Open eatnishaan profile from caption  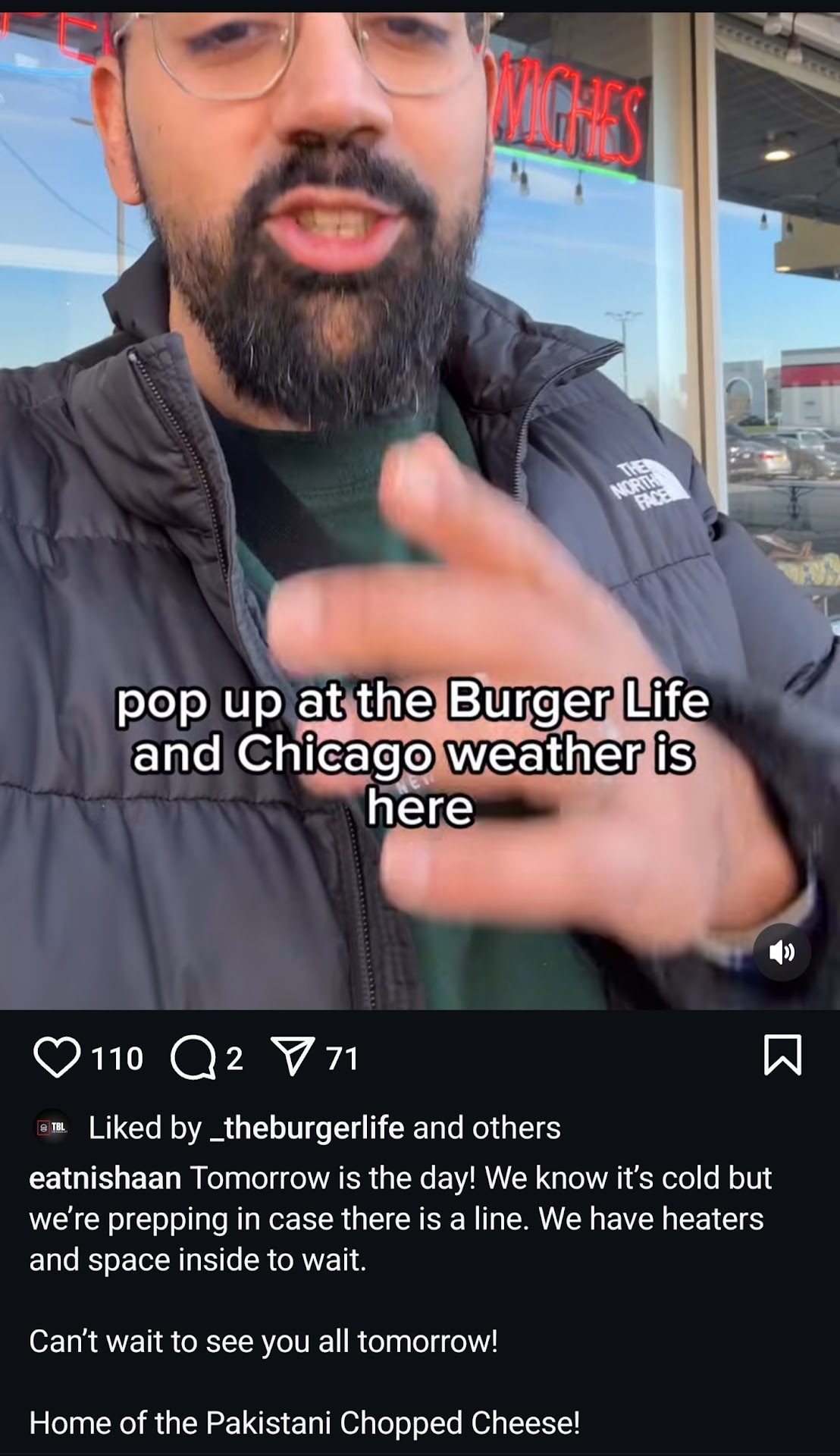tap(105, 1178)
